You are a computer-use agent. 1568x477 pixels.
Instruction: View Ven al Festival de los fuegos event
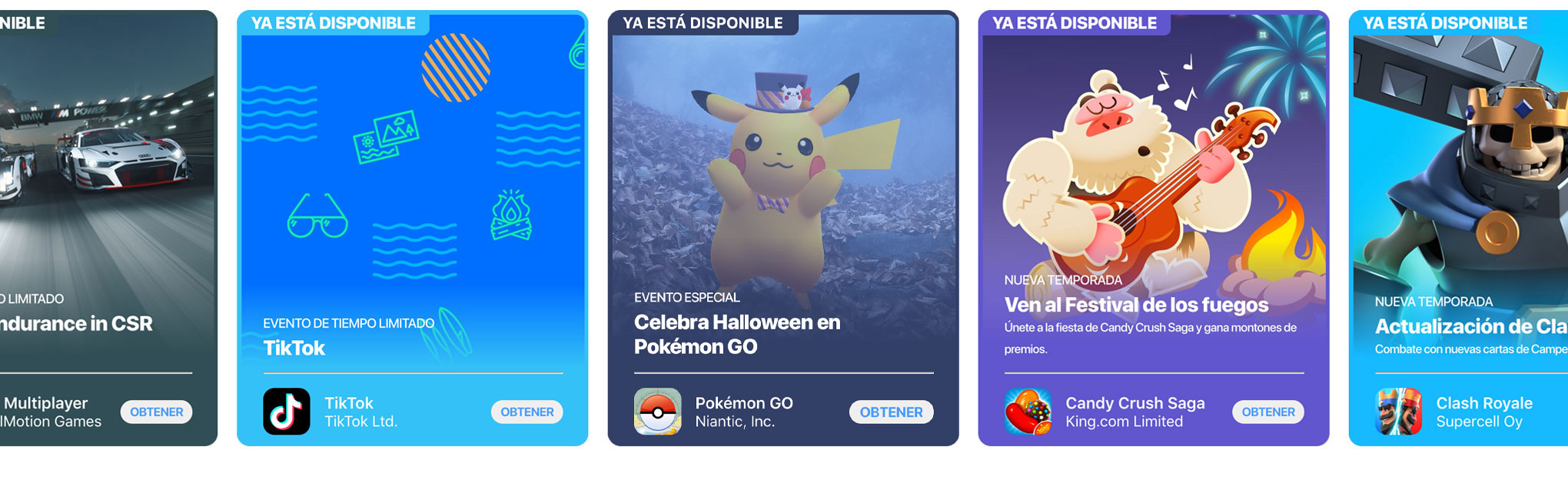pyautogui.click(x=1153, y=192)
